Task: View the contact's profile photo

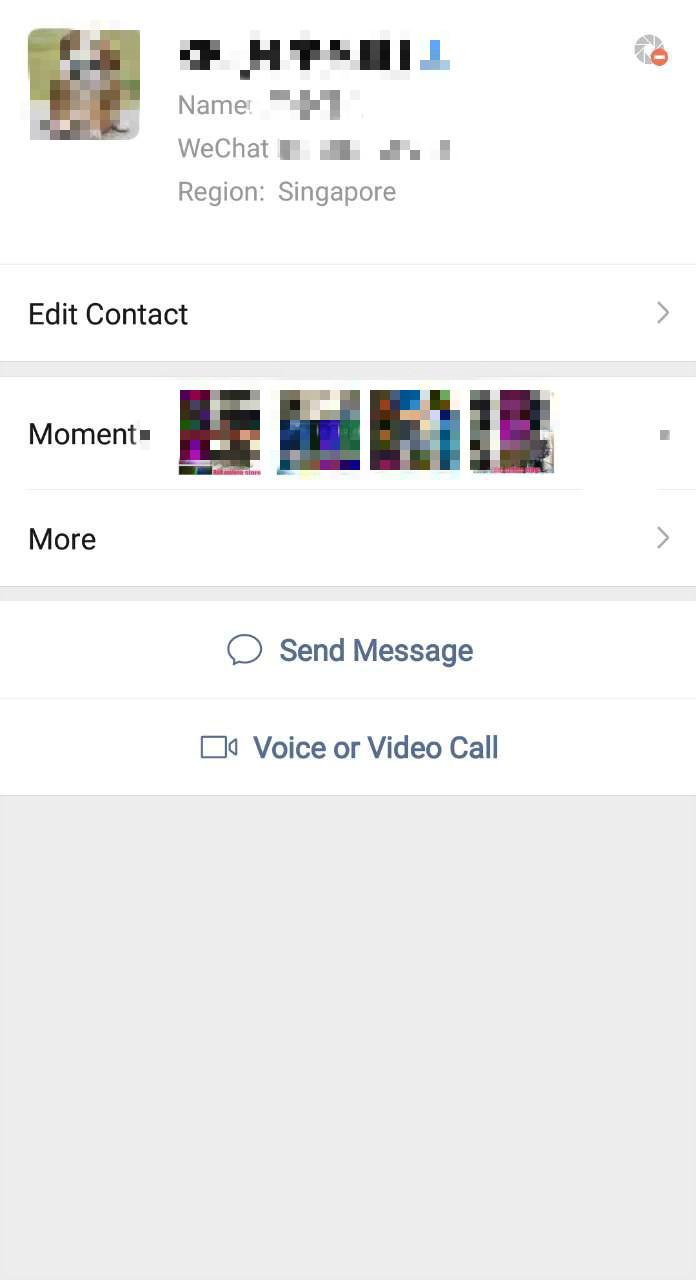Action: click(84, 84)
